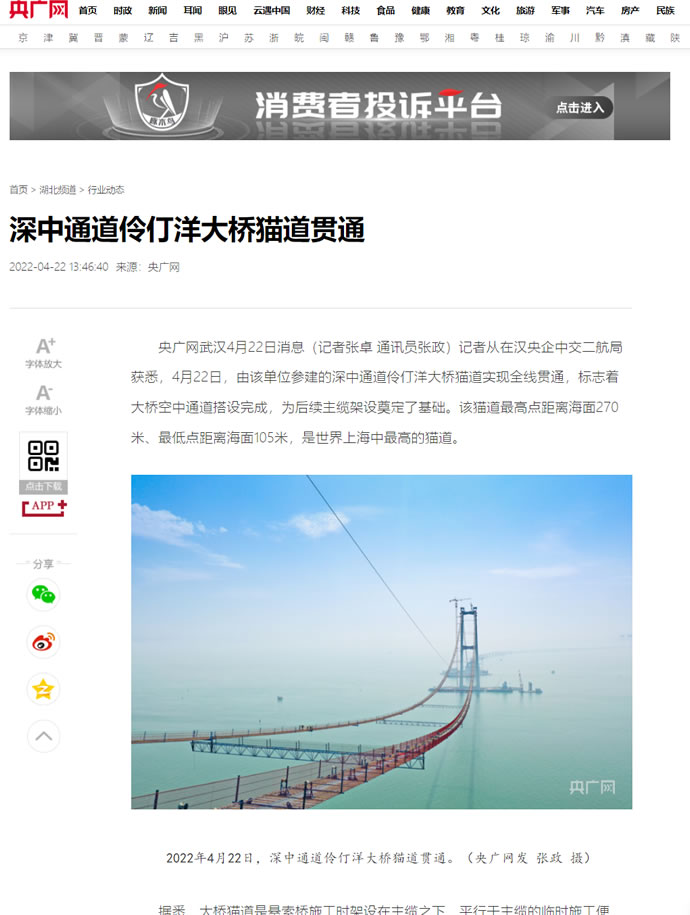Go to 湖北频道 in the breadcrumb
This screenshot has width=690, height=915.
(x=58, y=189)
